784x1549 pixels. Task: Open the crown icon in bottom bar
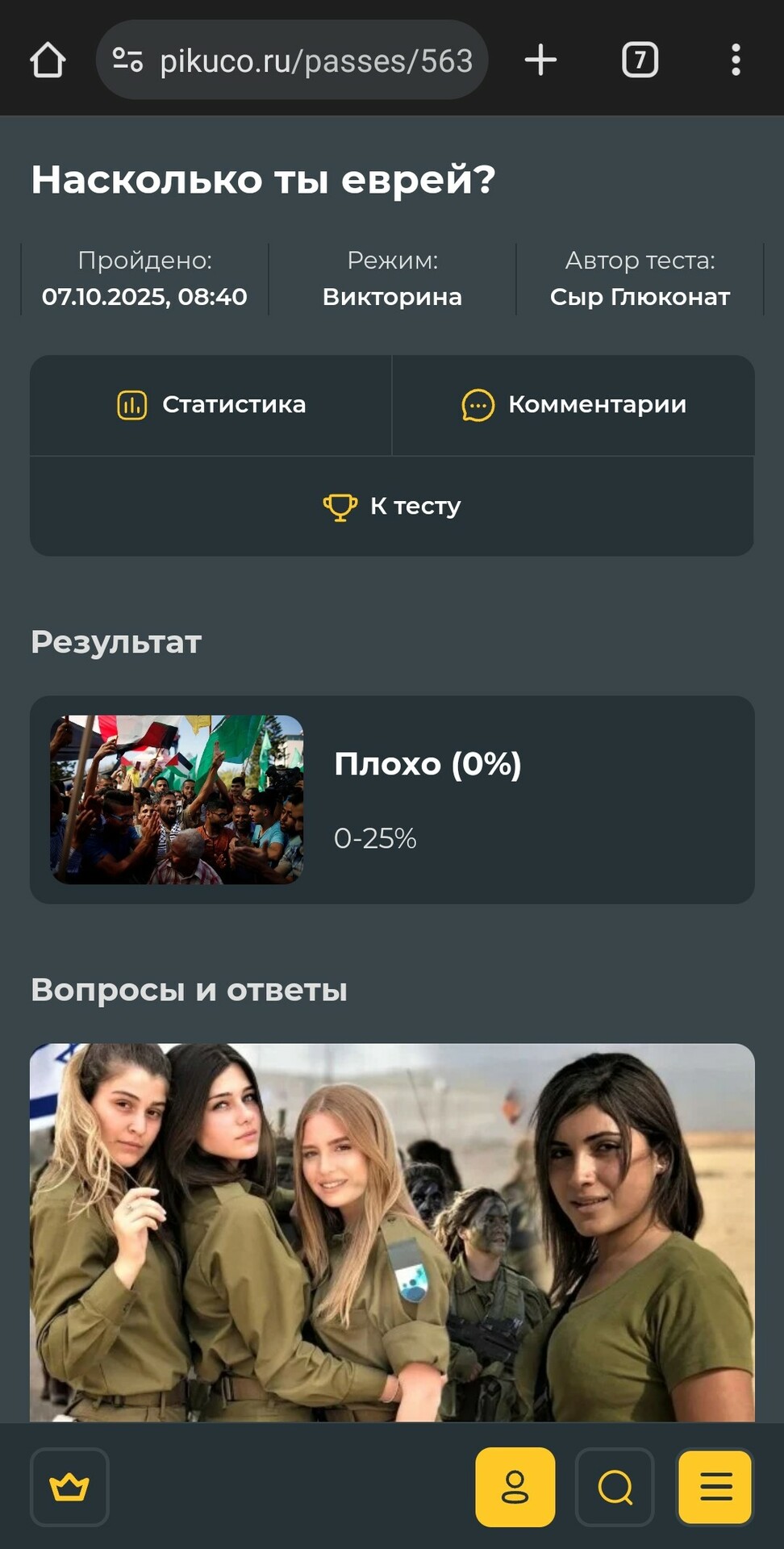pos(69,1487)
